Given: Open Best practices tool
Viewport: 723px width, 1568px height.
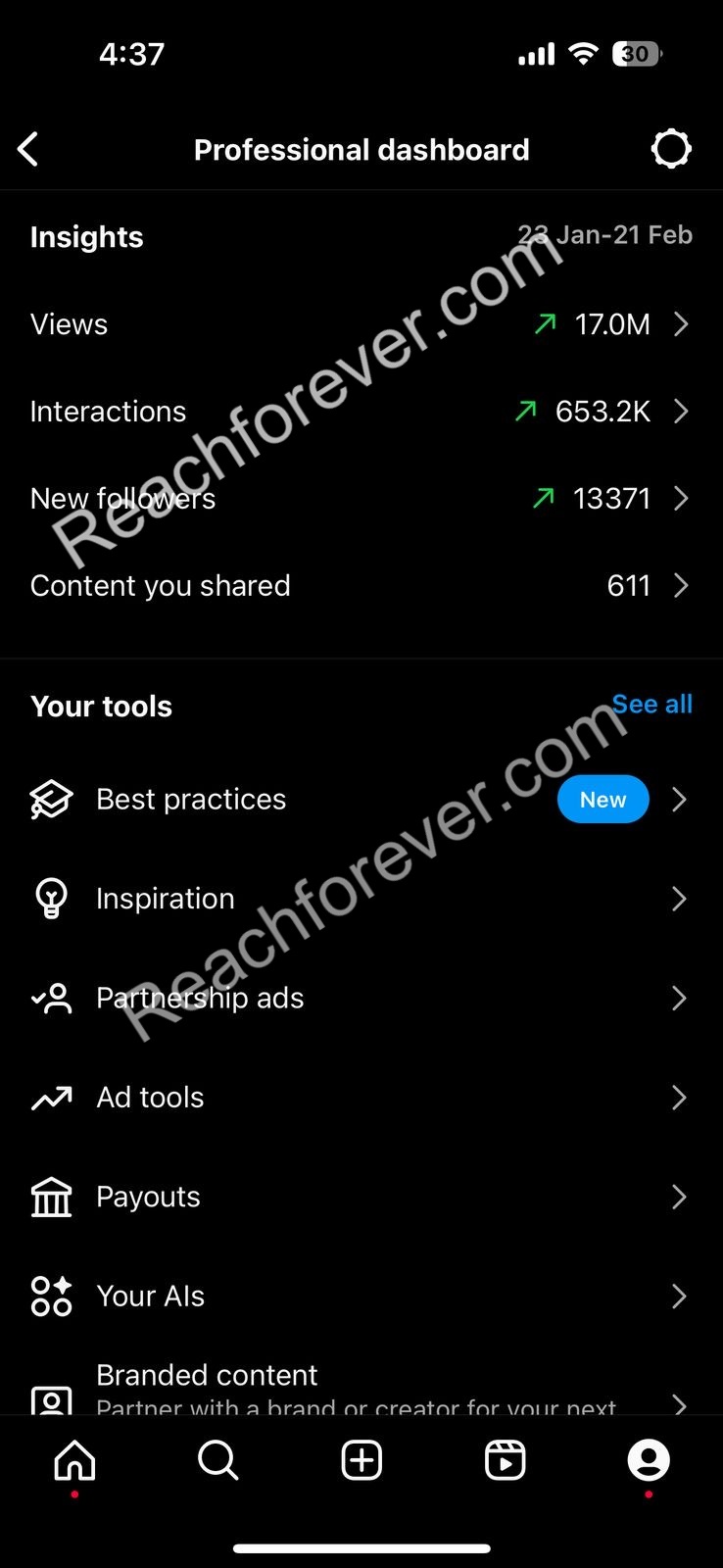Looking at the screenshot, I should pos(361,800).
